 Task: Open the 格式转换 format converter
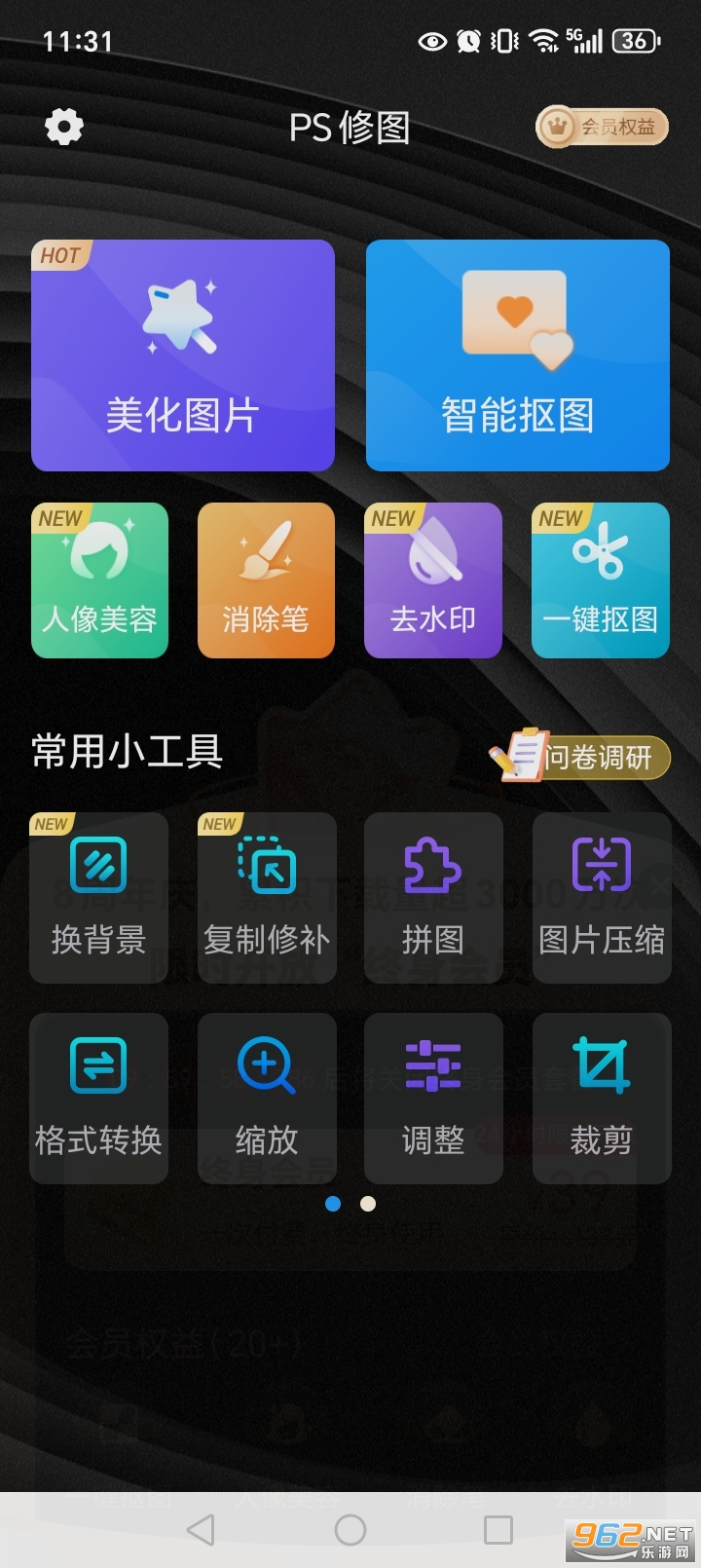(98, 1098)
